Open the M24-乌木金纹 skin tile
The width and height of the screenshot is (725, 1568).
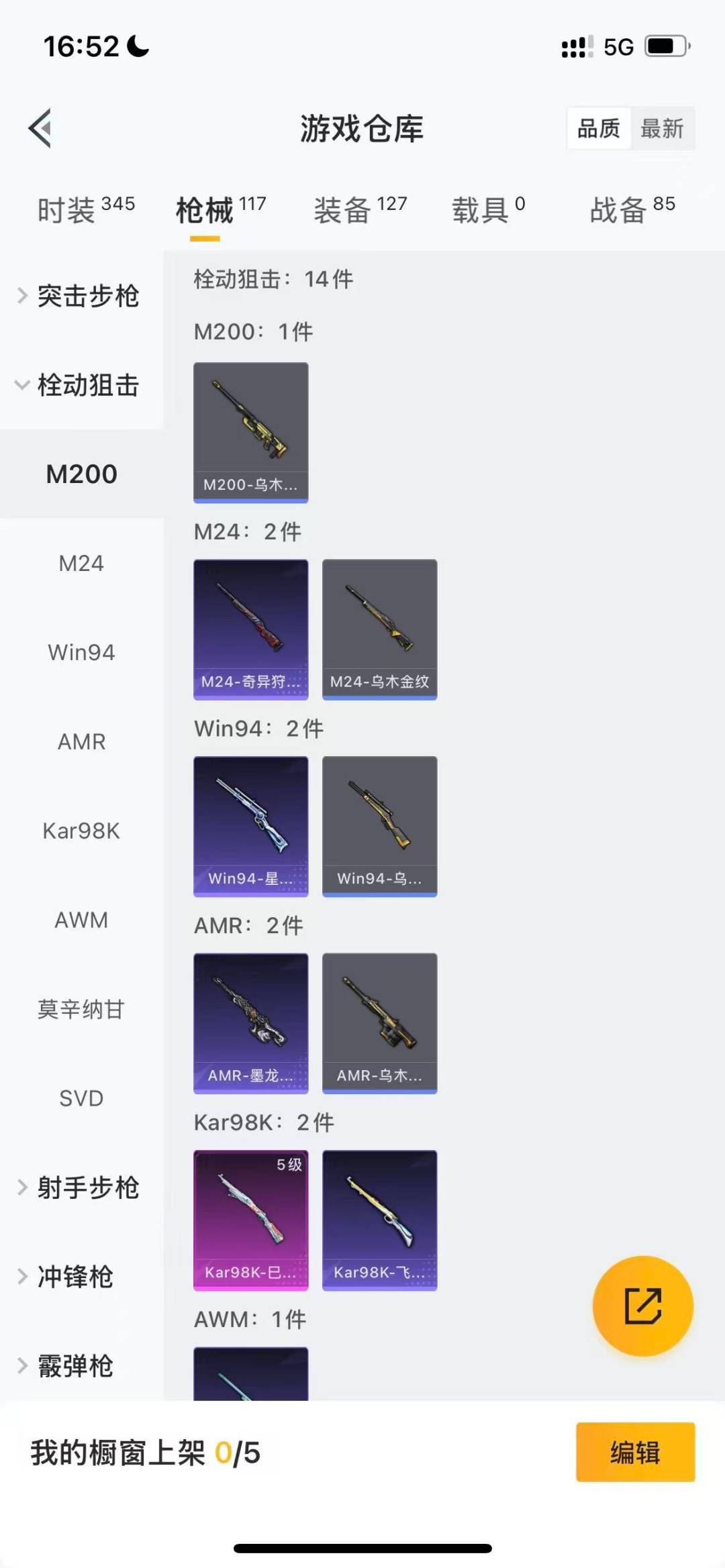[x=380, y=629]
